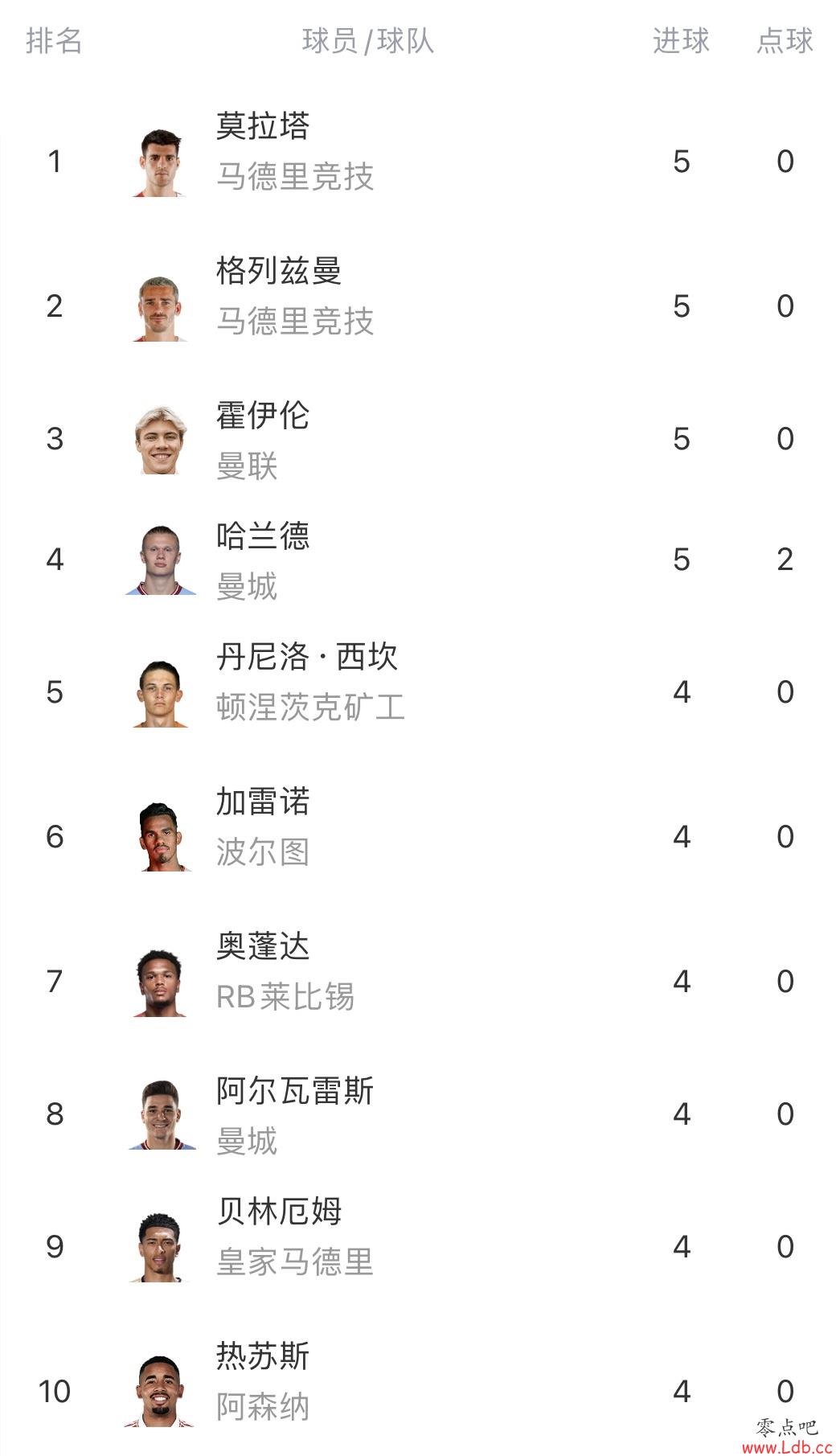Select Haaland's row (哈兰德)
Viewport: 840px width, 1456px height.
click(x=263, y=537)
